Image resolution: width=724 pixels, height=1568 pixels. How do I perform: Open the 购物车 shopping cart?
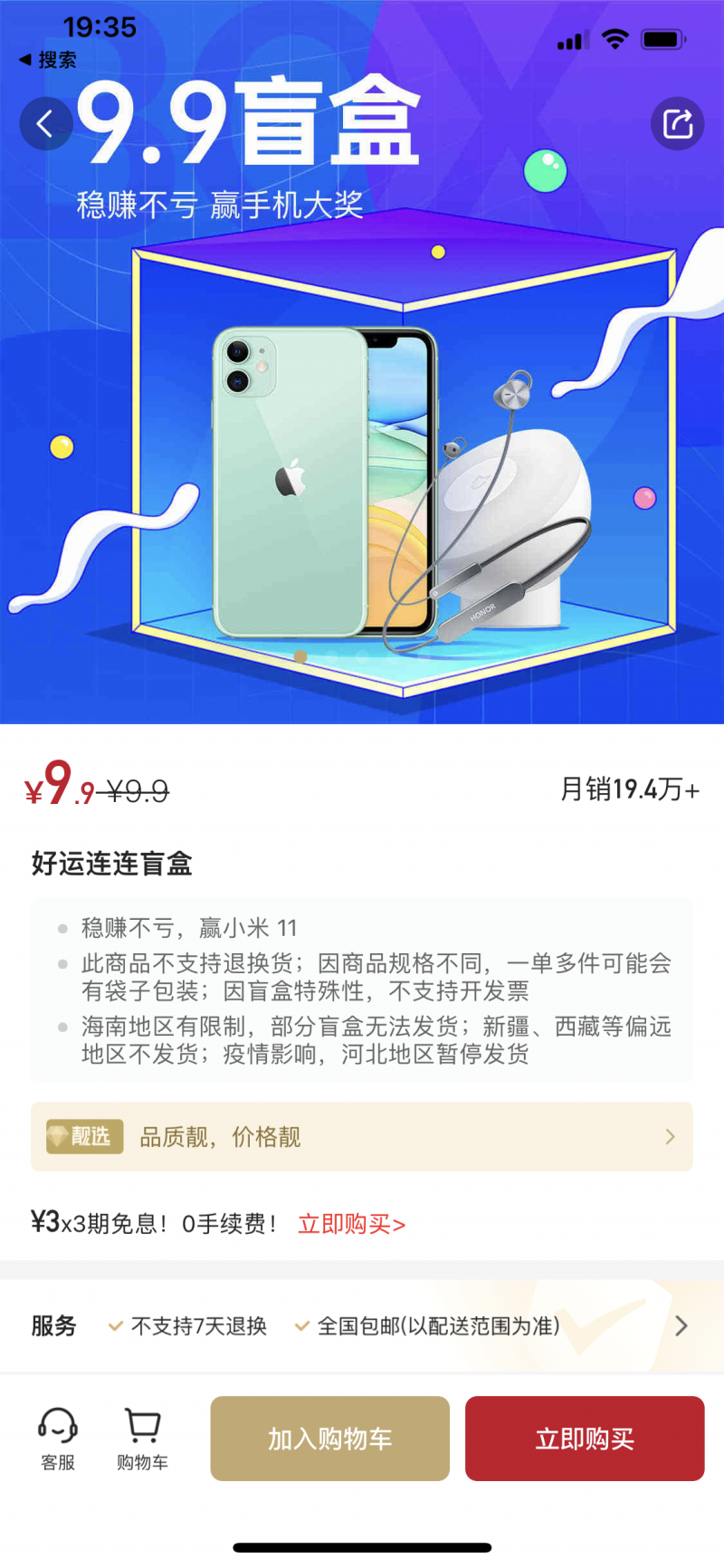click(x=142, y=1439)
